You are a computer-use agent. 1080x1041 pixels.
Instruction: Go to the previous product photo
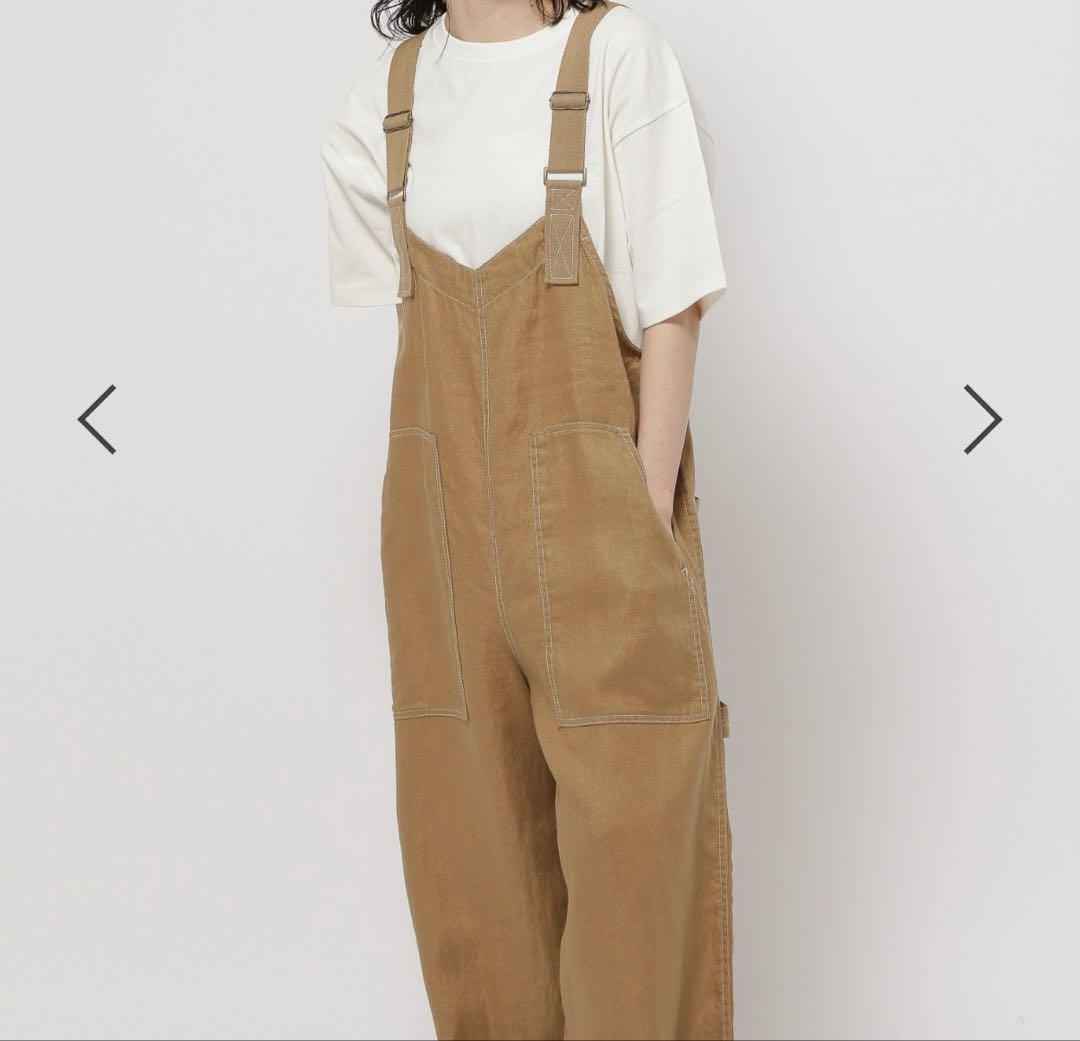97,419
